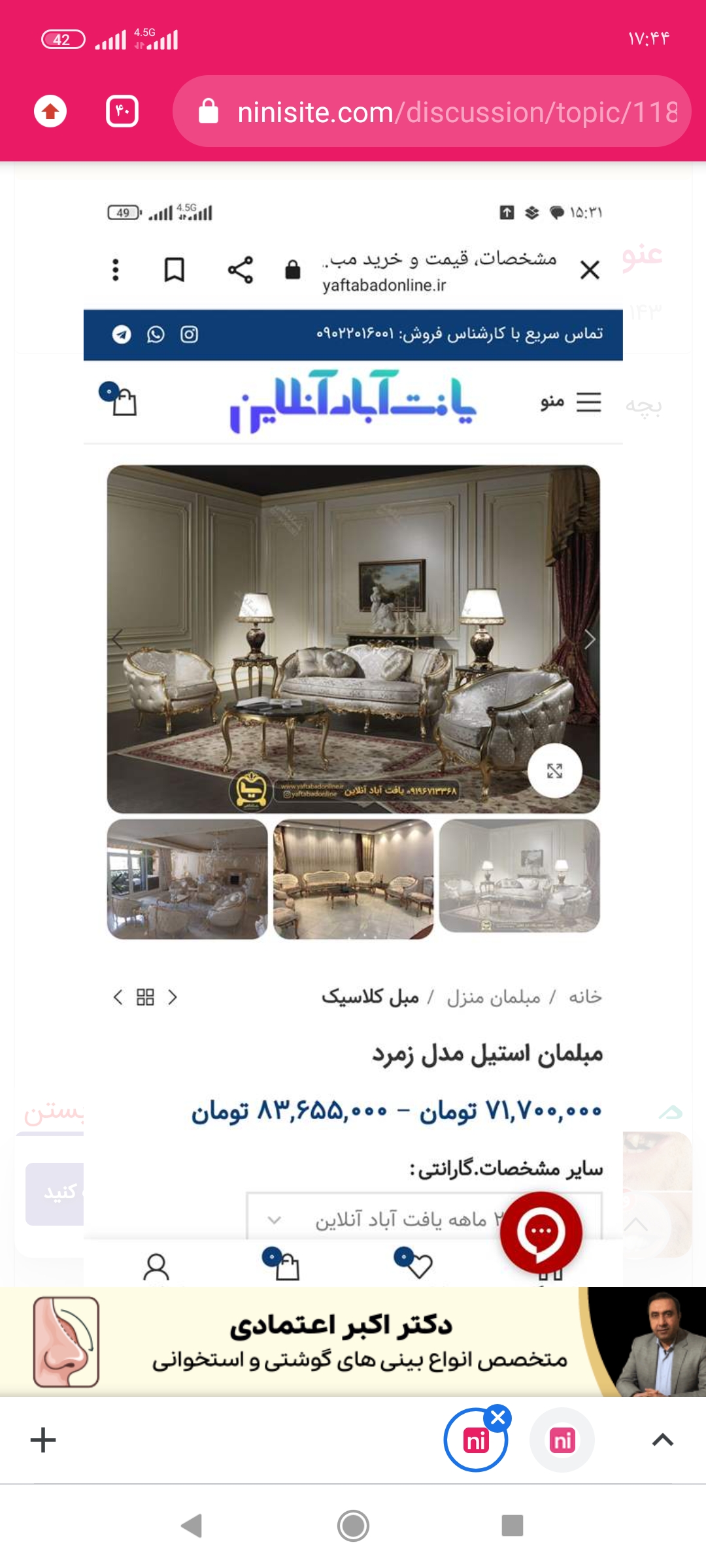Screen dimensions: 706x1568
Task: Tap the up chevron on the tab strip
Action: pos(663,1440)
